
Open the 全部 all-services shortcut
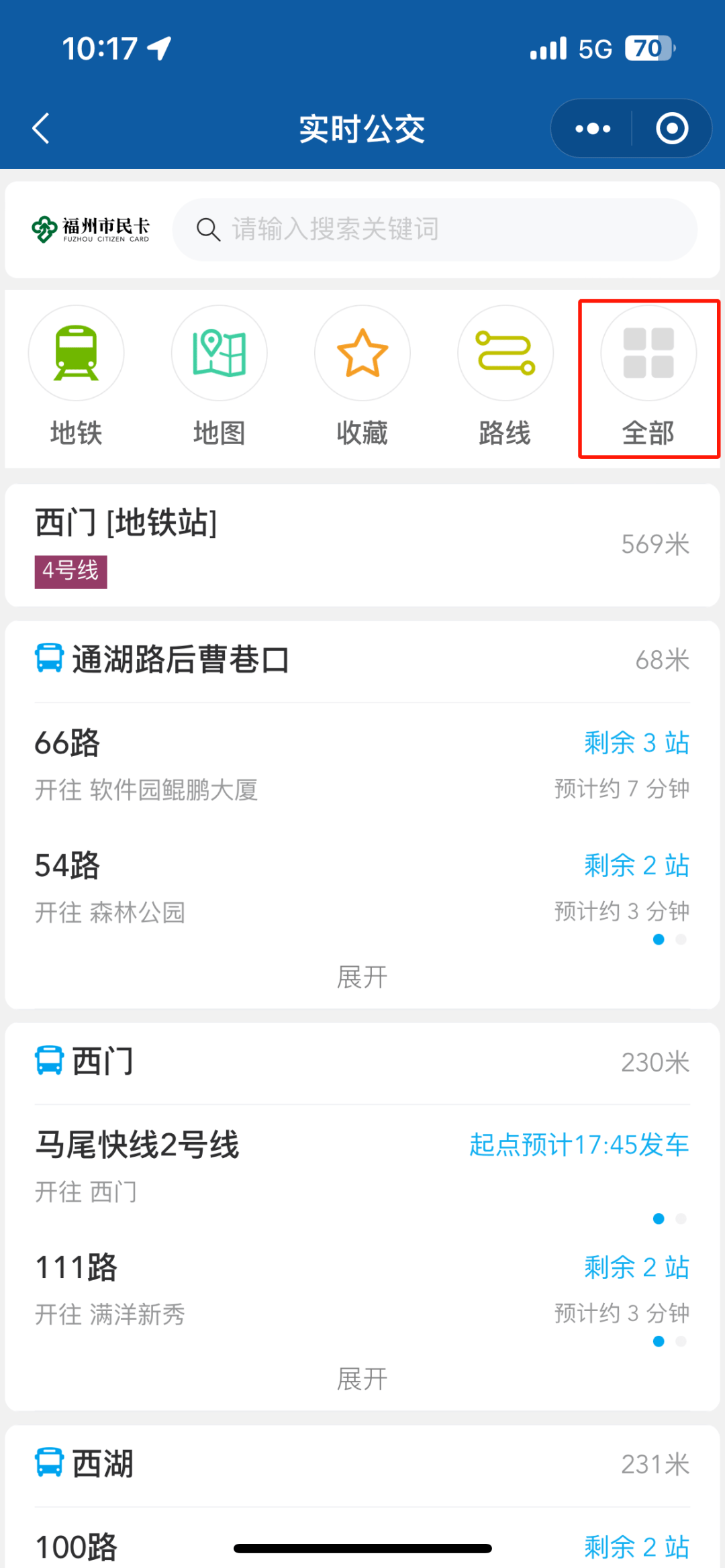648,376
